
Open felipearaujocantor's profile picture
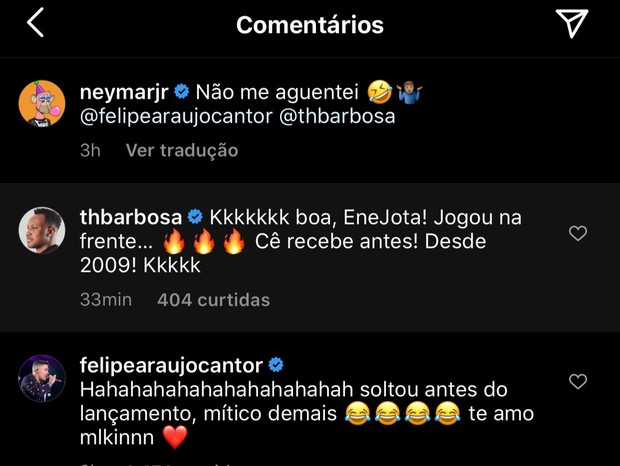pos(42,377)
